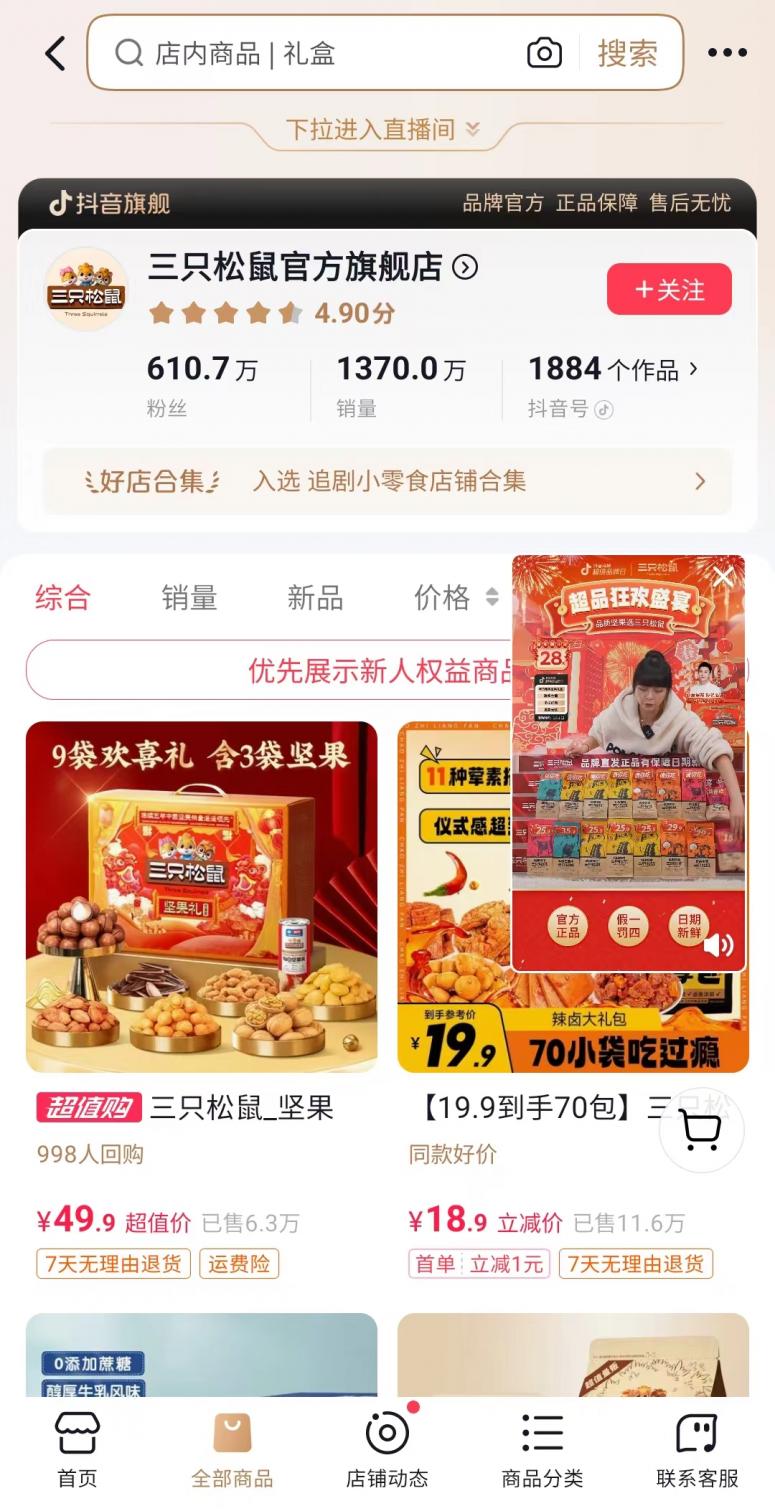Viewport: 775px width, 1511px height.
Task: Open the floating shopping cart
Action: pyautogui.click(x=701, y=1130)
